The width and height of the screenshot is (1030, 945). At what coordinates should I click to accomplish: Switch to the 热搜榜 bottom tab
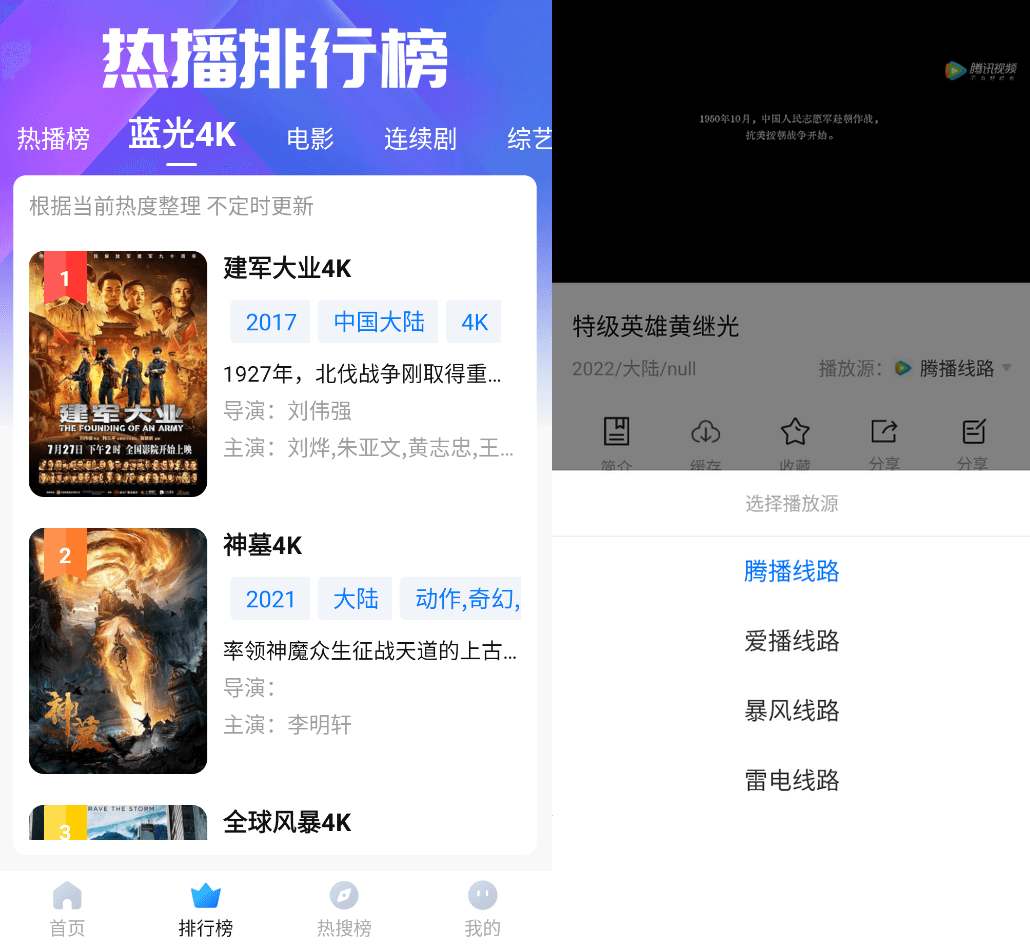tap(344, 909)
